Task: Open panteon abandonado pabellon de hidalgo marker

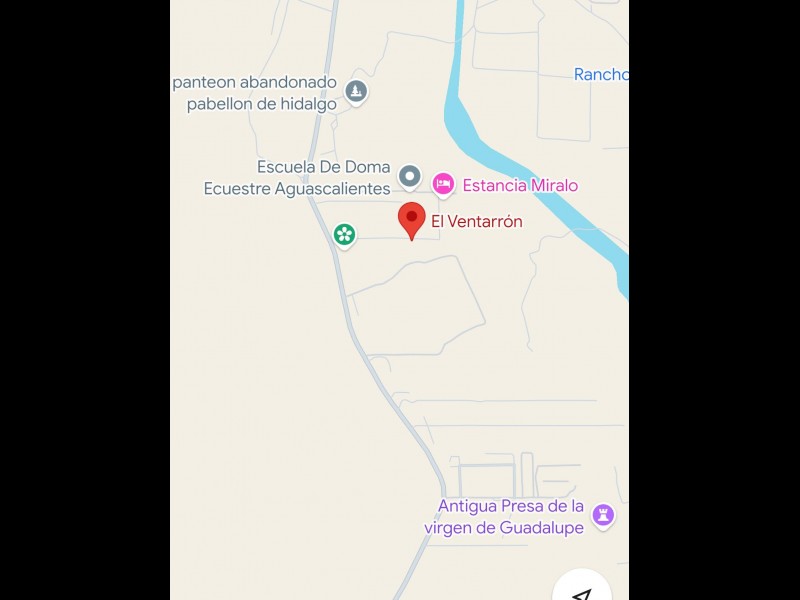Action: coord(356,93)
